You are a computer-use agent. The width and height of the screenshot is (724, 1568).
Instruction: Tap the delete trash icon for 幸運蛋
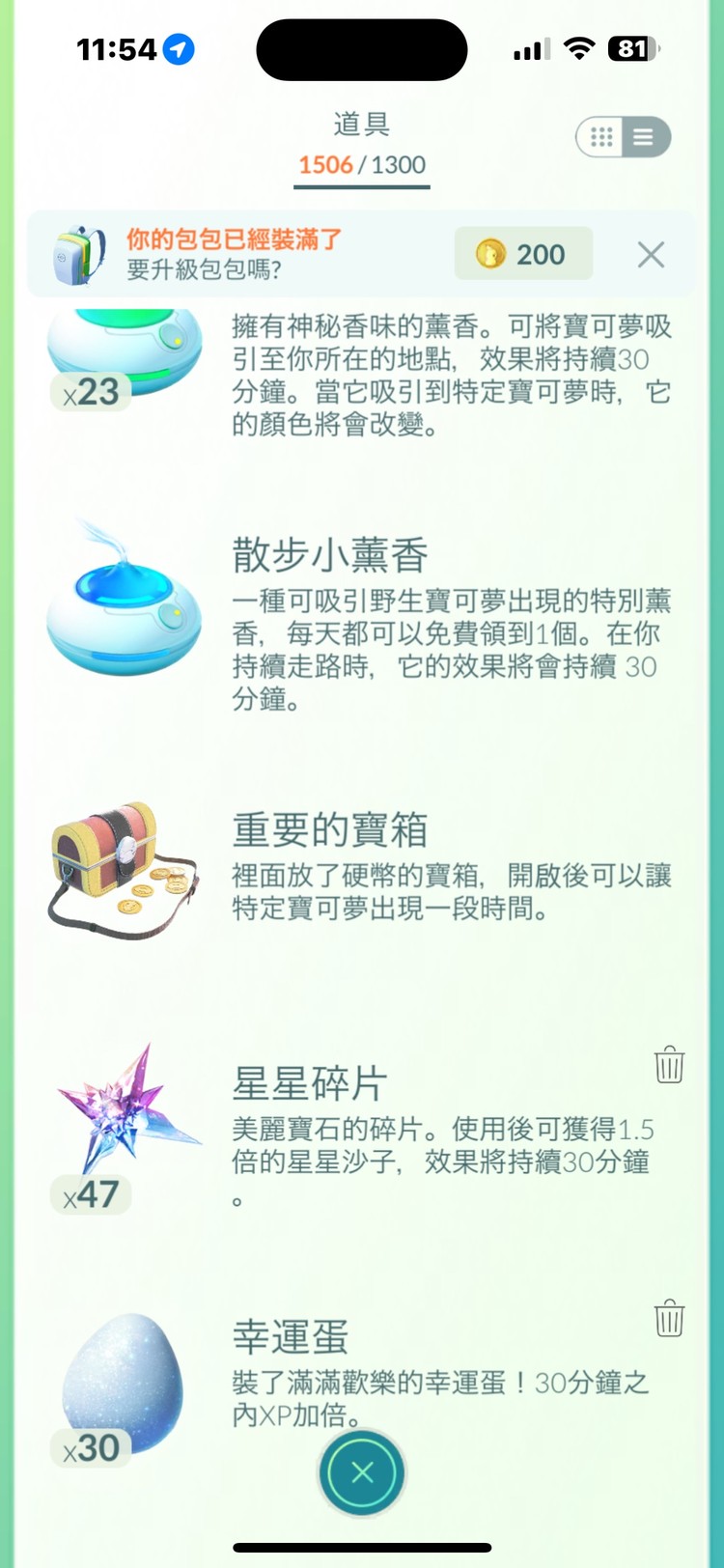669,1319
